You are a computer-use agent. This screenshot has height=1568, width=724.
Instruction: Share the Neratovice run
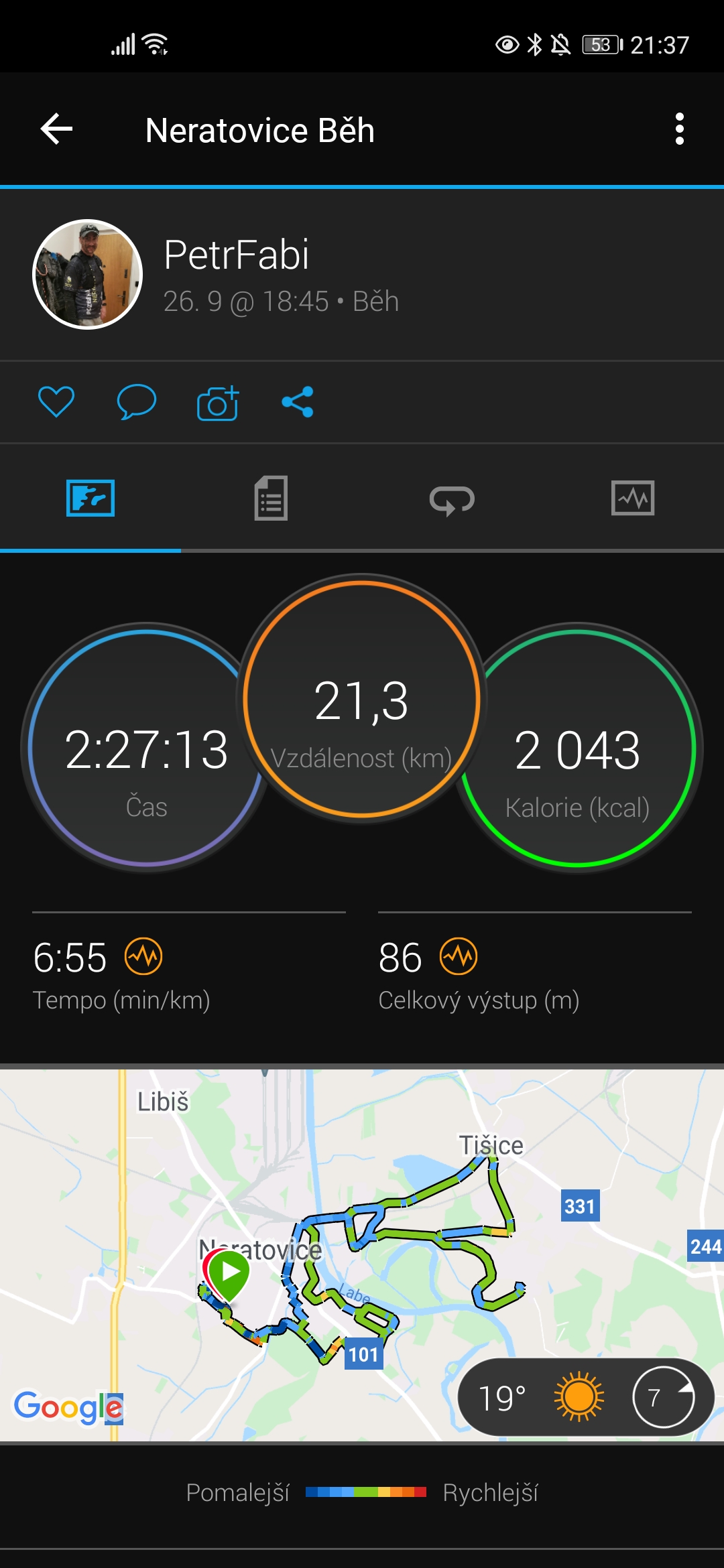pyautogui.click(x=298, y=402)
